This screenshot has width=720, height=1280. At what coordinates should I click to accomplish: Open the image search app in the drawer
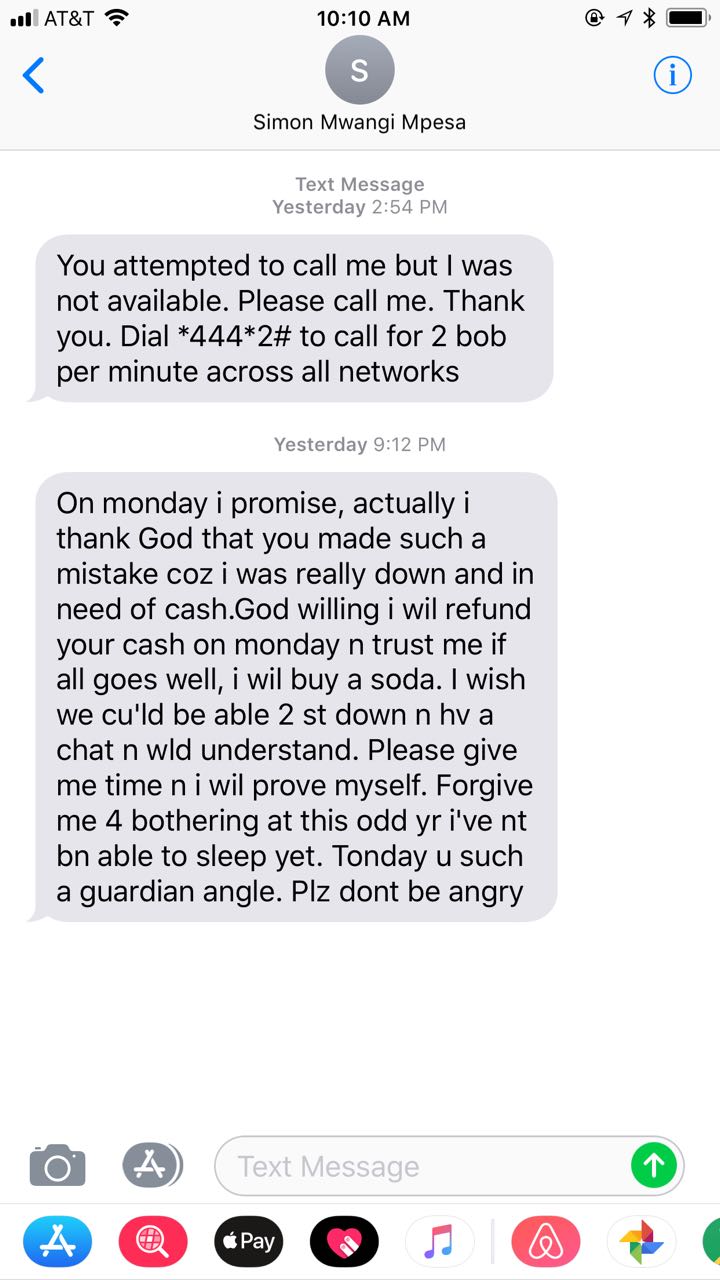coord(153,1242)
